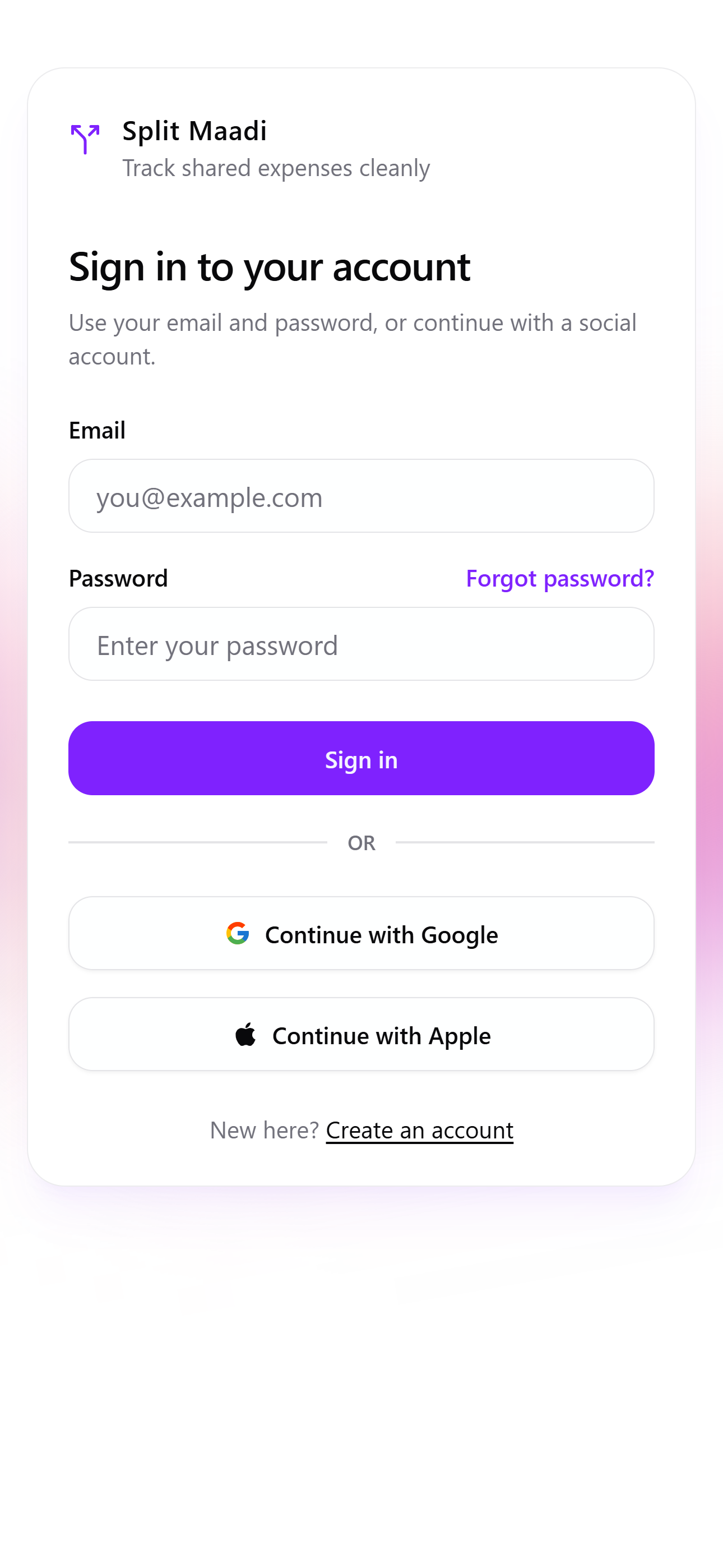The width and height of the screenshot is (723, 1568).
Task: Tap the password entry field
Action: click(x=361, y=644)
